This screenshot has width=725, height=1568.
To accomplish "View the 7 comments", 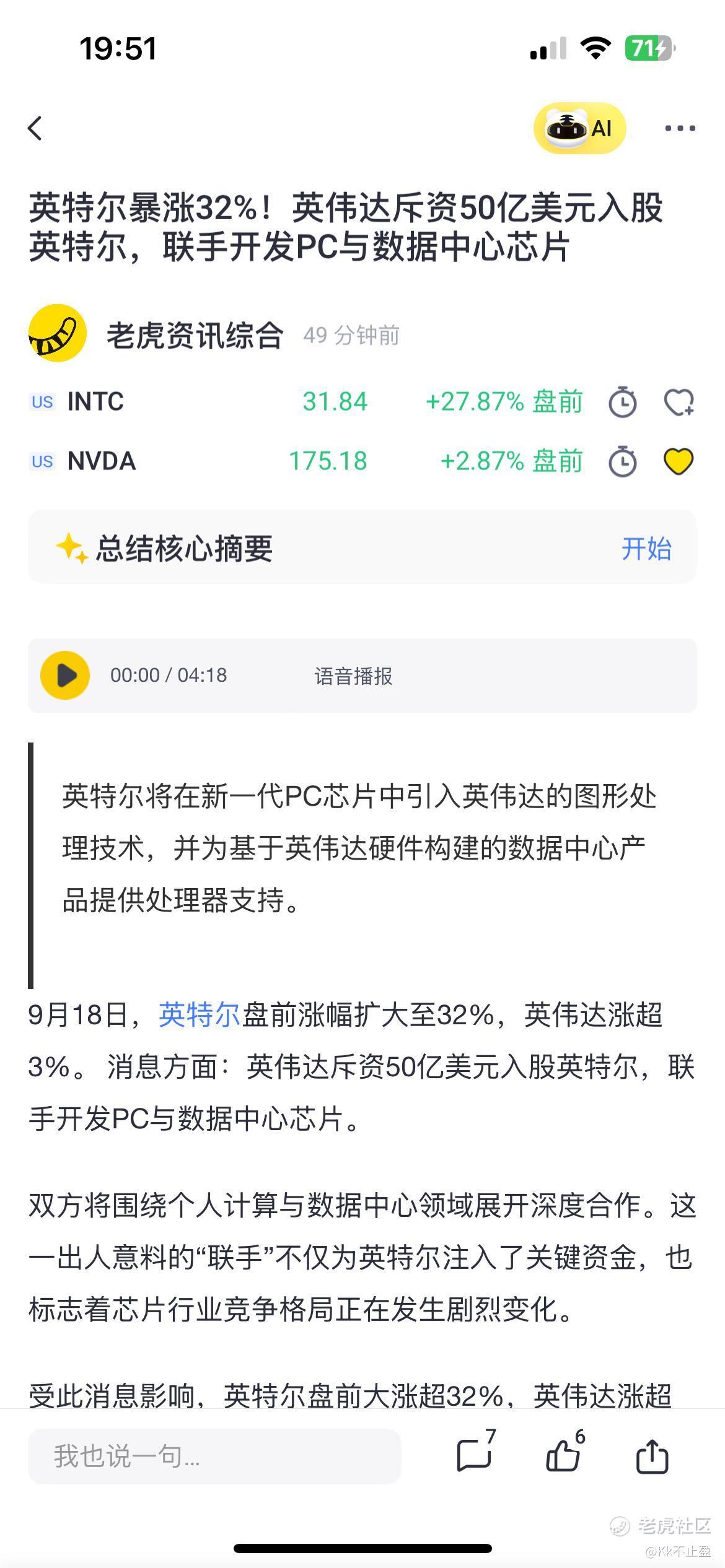I will click(x=476, y=1455).
